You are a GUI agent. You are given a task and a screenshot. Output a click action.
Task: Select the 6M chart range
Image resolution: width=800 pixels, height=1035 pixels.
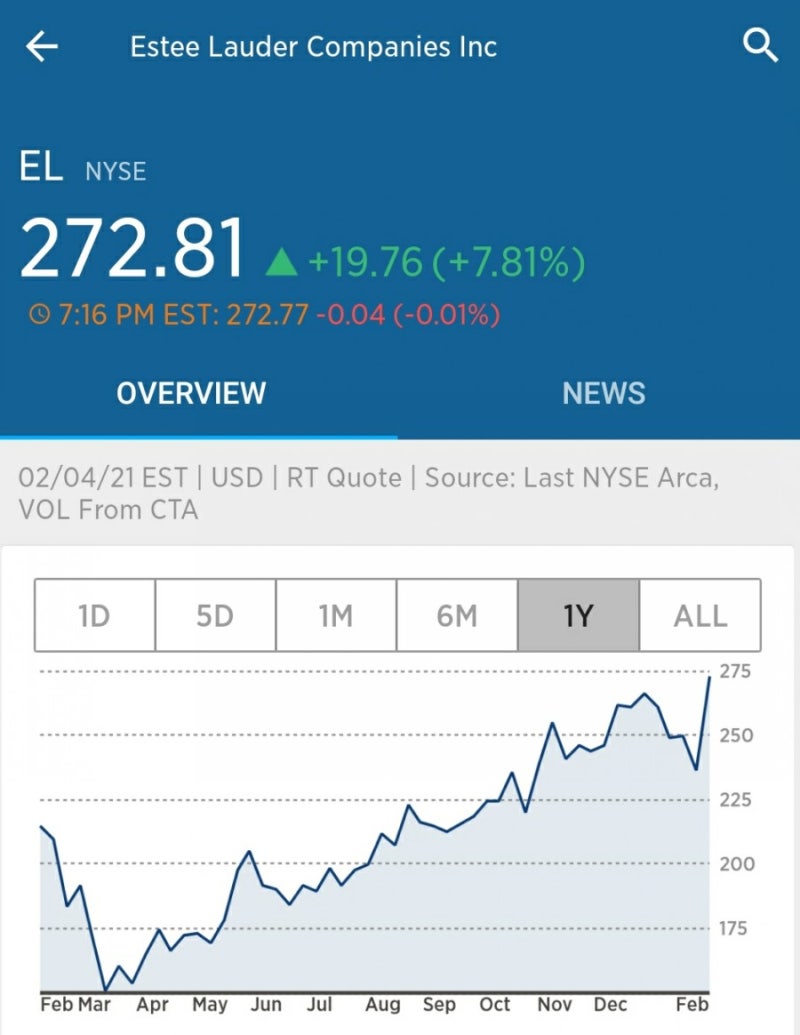click(x=457, y=617)
